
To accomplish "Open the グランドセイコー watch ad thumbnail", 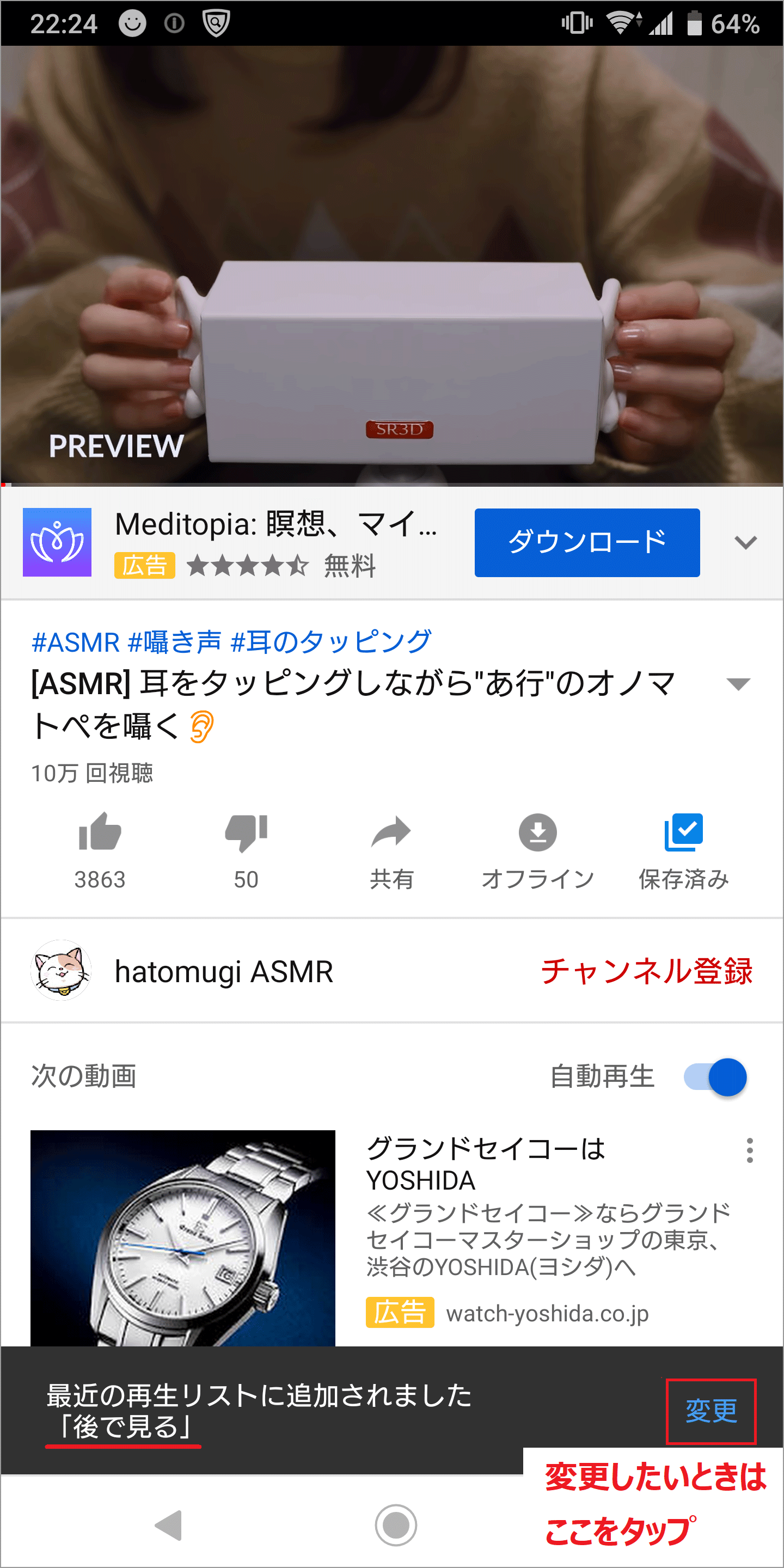I will pos(182,1237).
